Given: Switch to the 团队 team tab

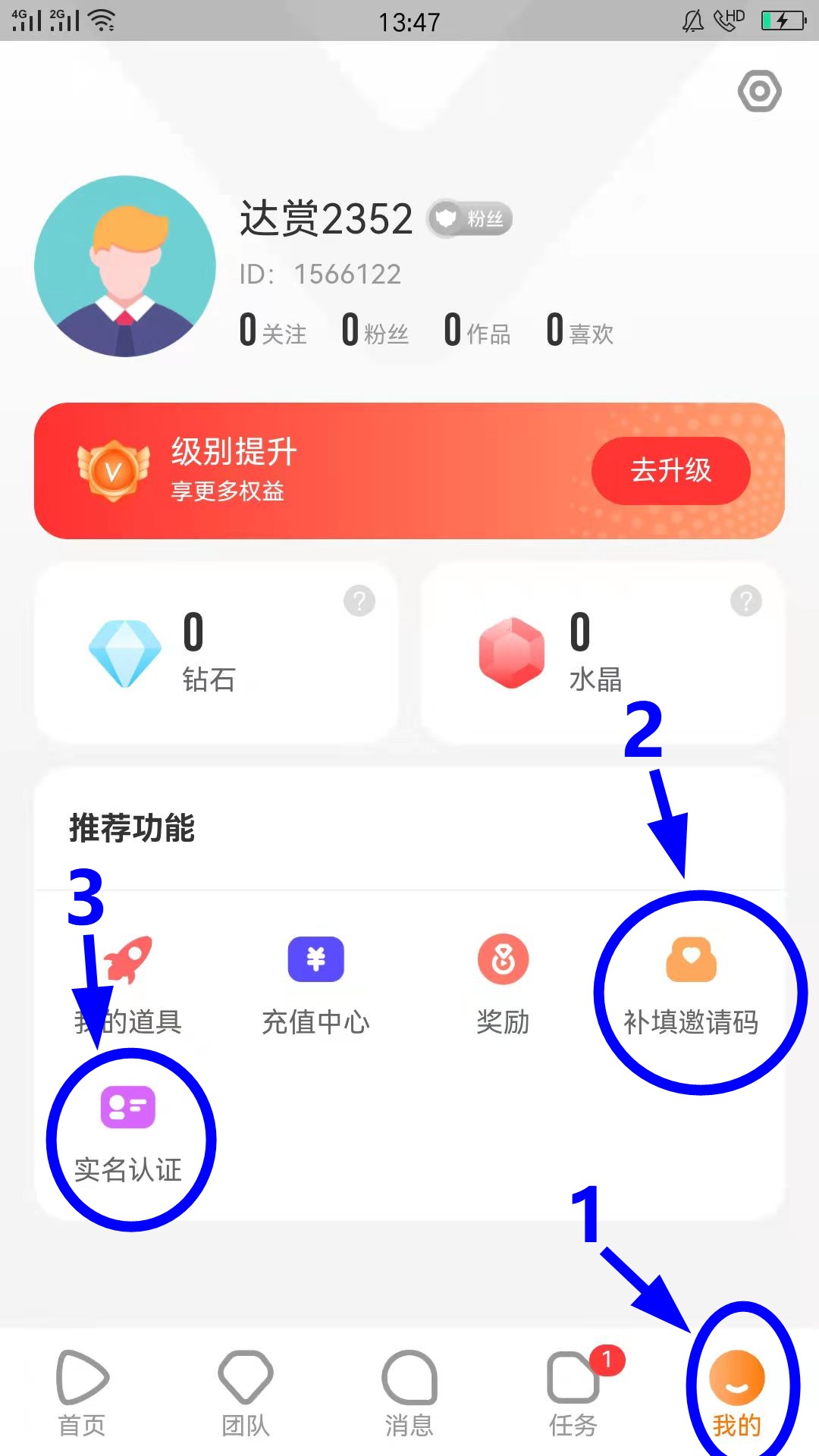Looking at the screenshot, I should pyautogui.click(x=246, y=1392).
